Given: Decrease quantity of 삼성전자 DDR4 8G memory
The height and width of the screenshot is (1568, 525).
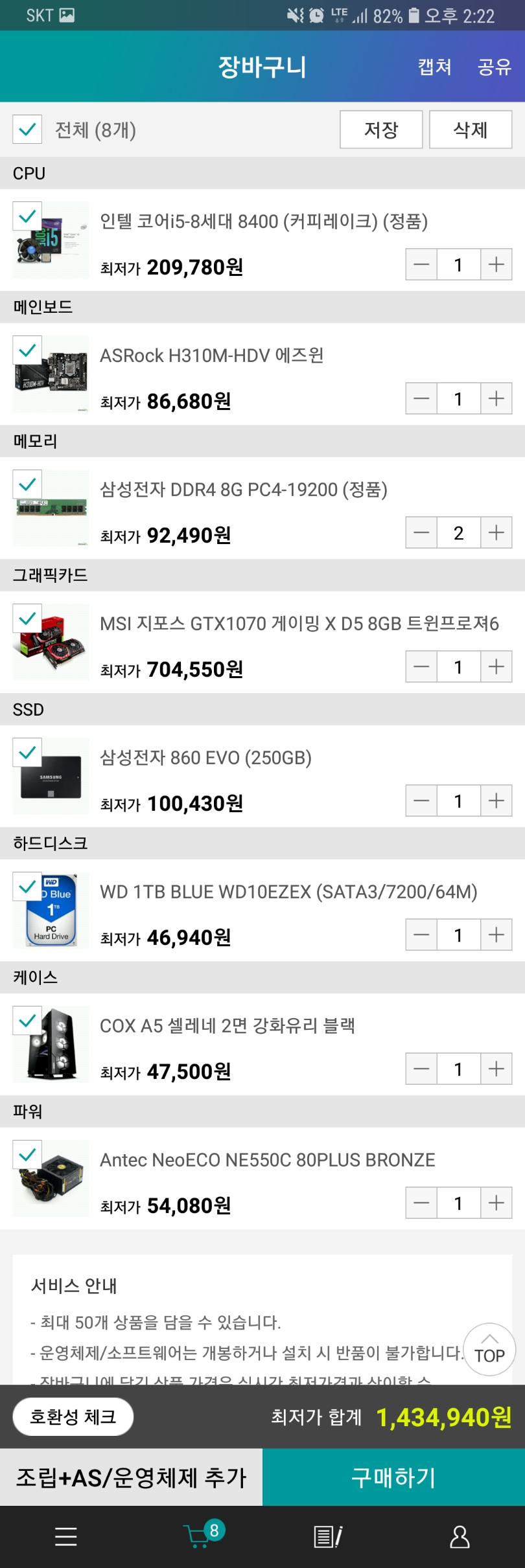Looking at the screenshot, I should click(421, 532).
